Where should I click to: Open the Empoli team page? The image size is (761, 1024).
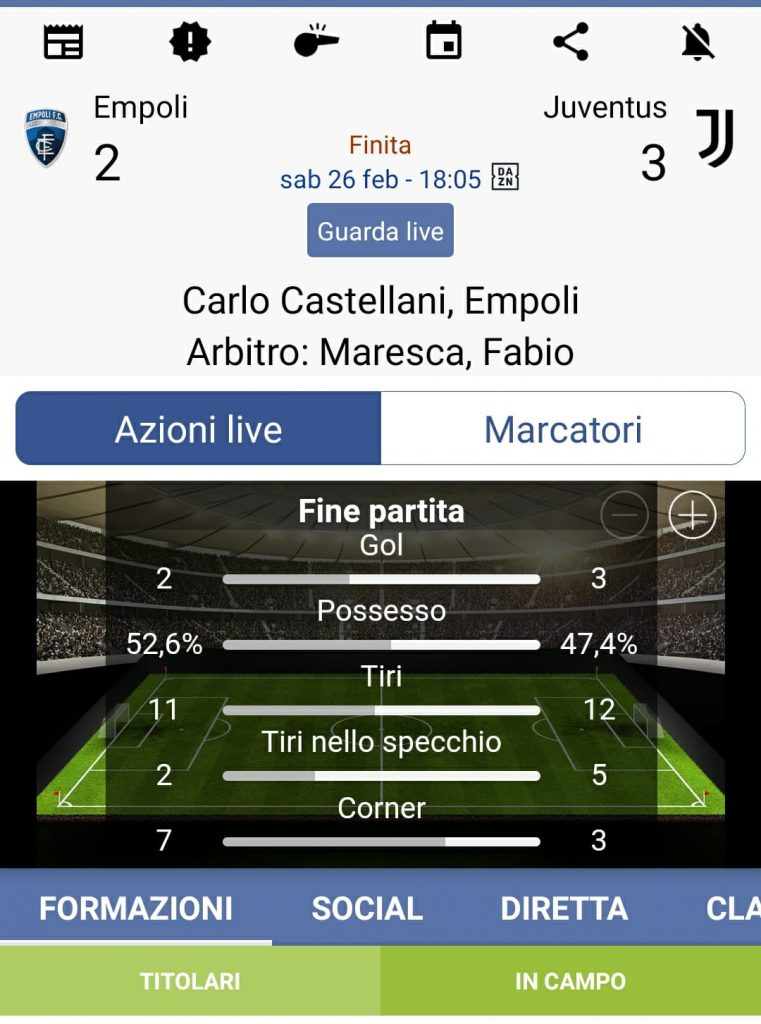pyautogui.click(x=46, y=138)
